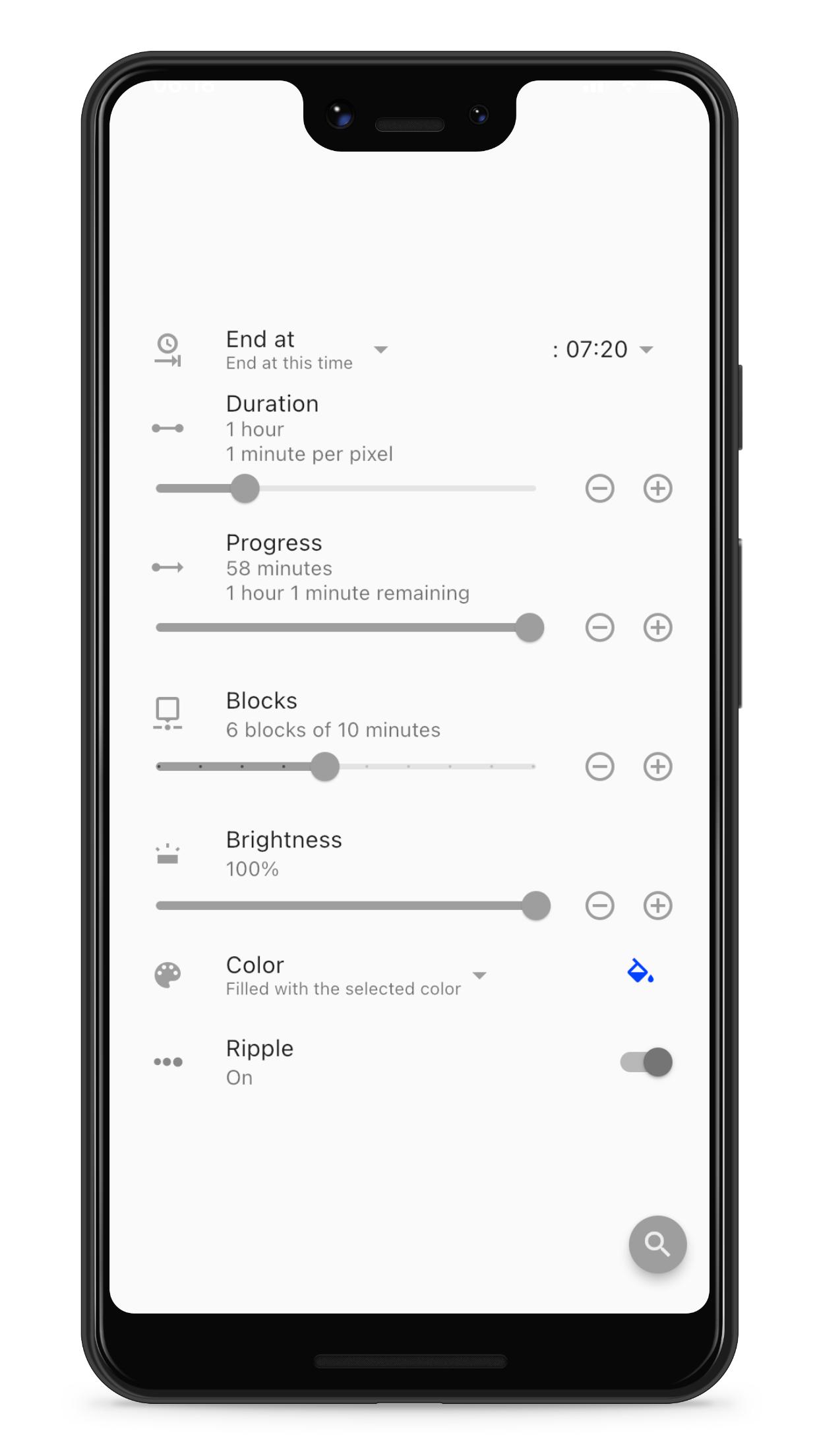
Task: Open the 07:20 time picker
Action: tap(603, 349)
